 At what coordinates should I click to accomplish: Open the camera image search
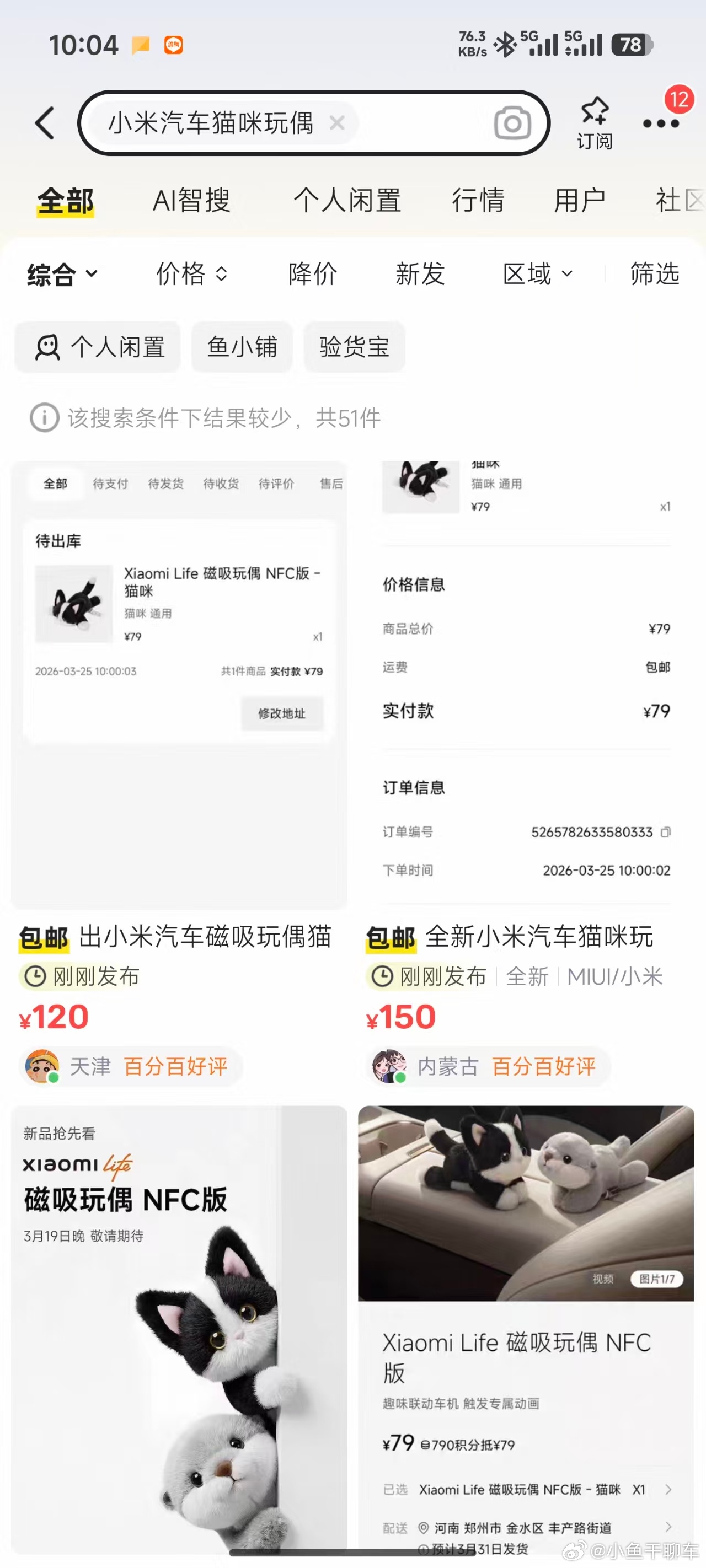point(512,123)
